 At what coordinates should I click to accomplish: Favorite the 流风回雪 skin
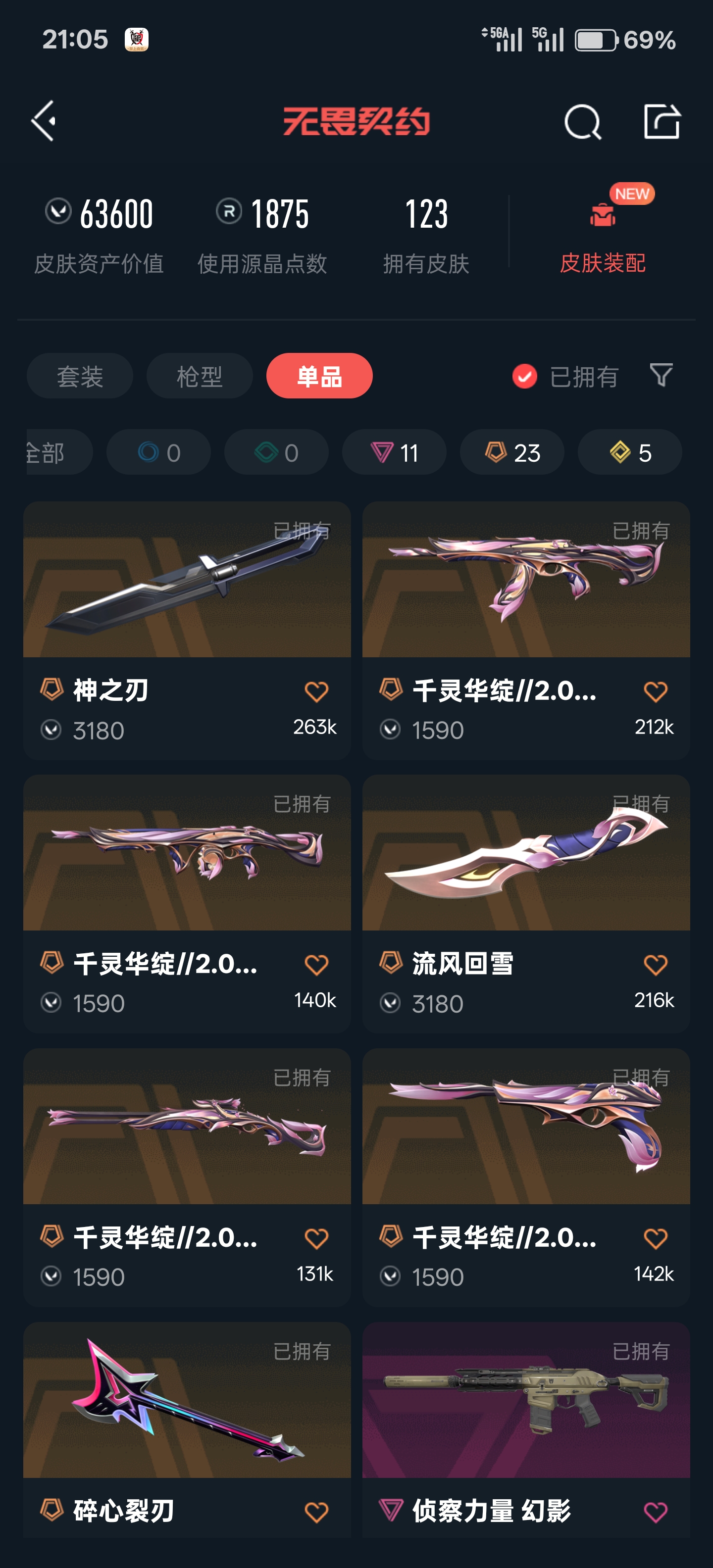click(655, 965)
